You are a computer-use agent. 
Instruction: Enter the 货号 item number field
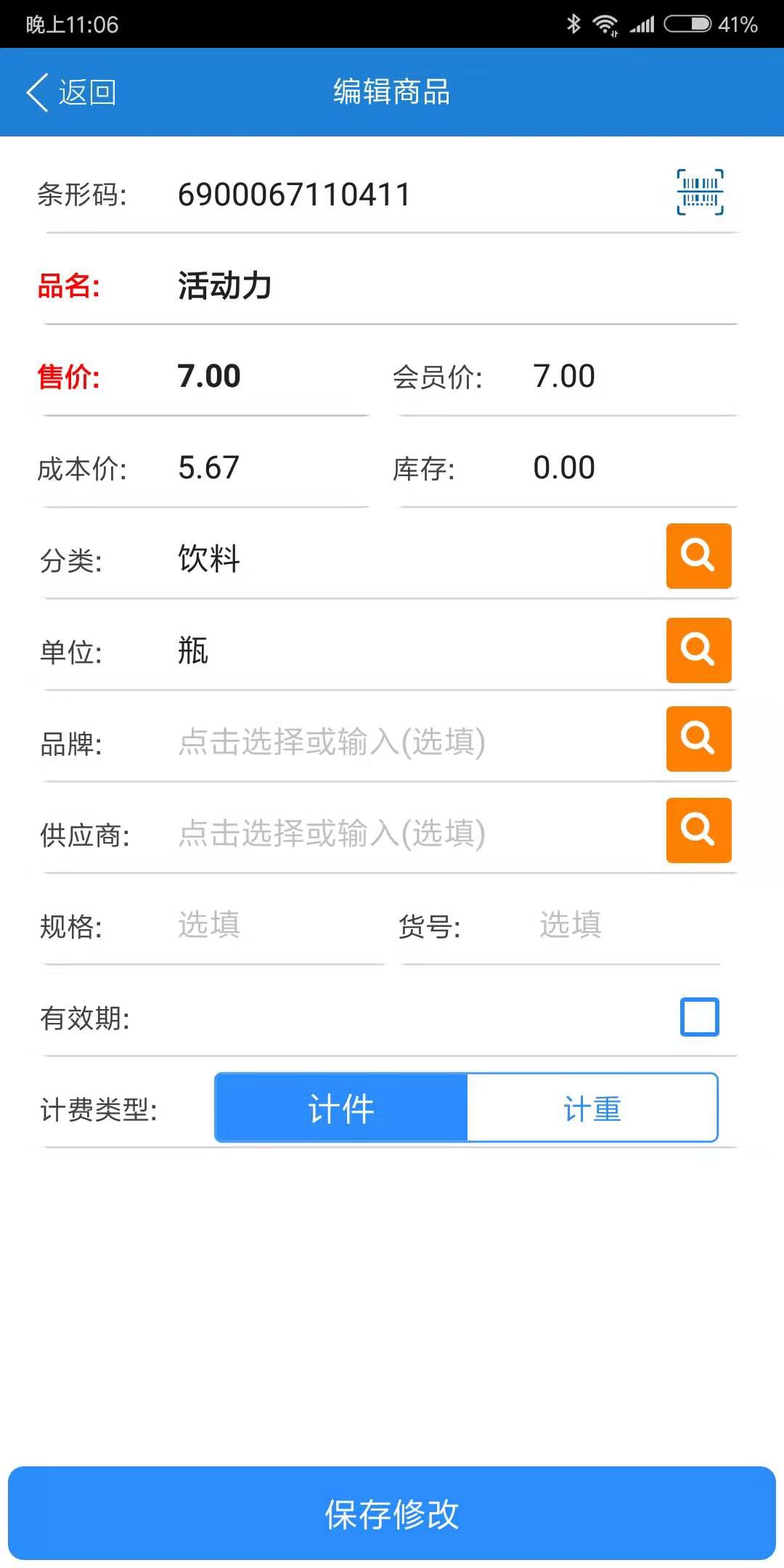624,926
